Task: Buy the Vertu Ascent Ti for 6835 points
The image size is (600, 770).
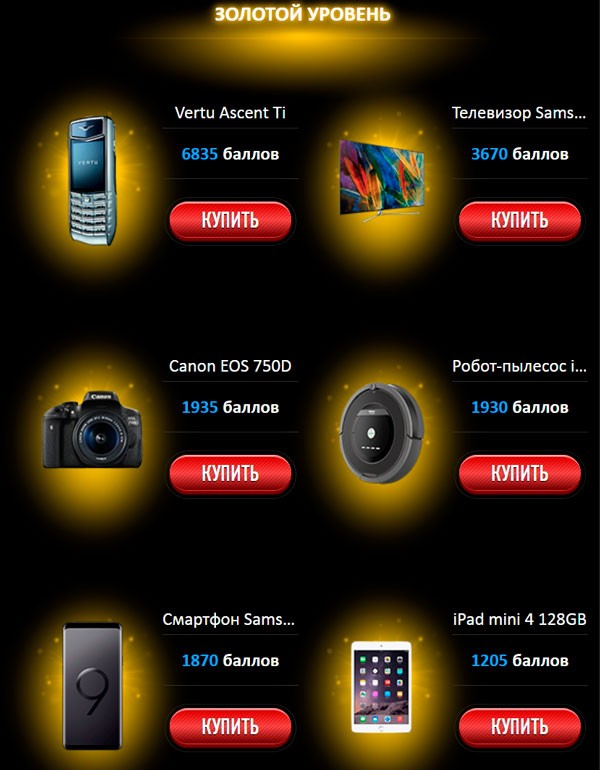Action: 230,221
